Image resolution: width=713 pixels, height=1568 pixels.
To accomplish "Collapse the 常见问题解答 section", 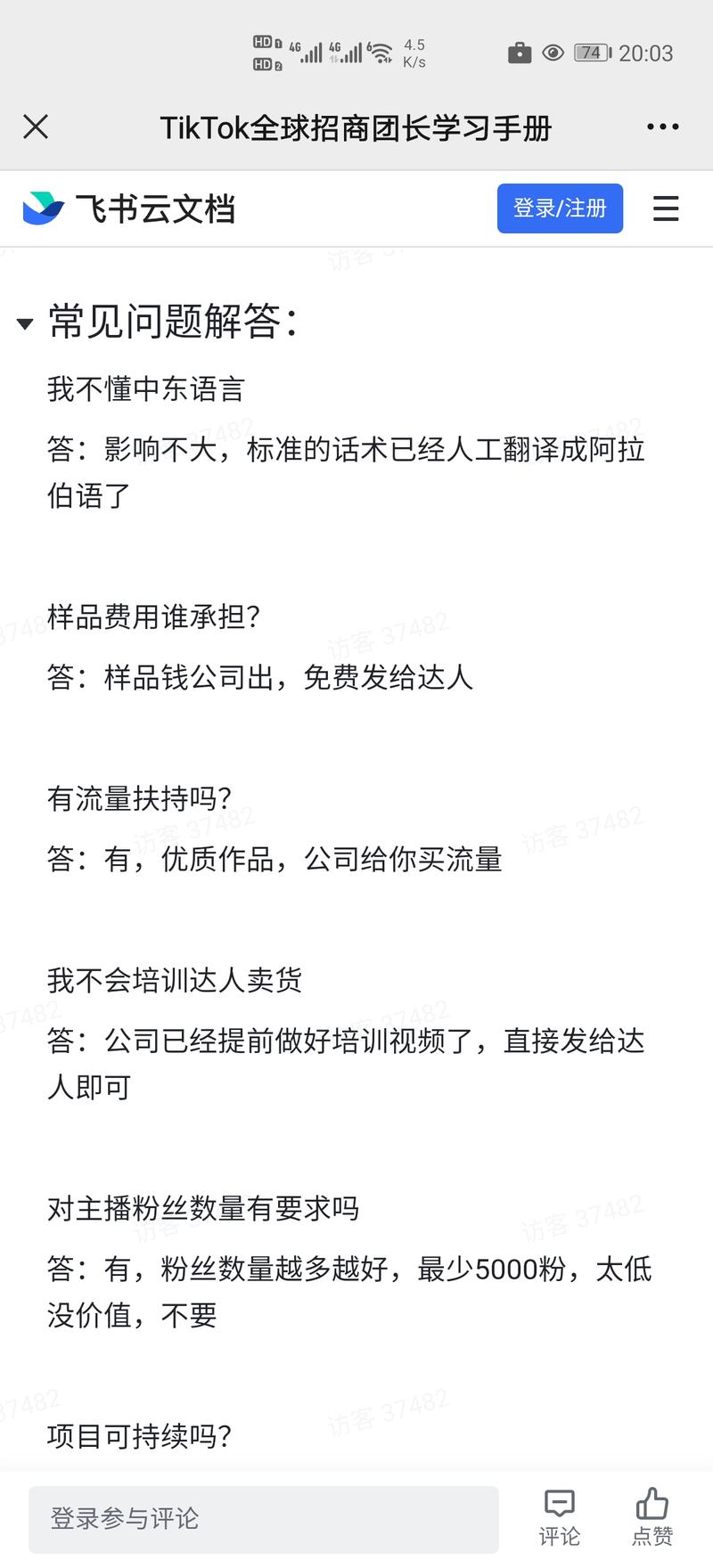I will [x=25, y=323].
